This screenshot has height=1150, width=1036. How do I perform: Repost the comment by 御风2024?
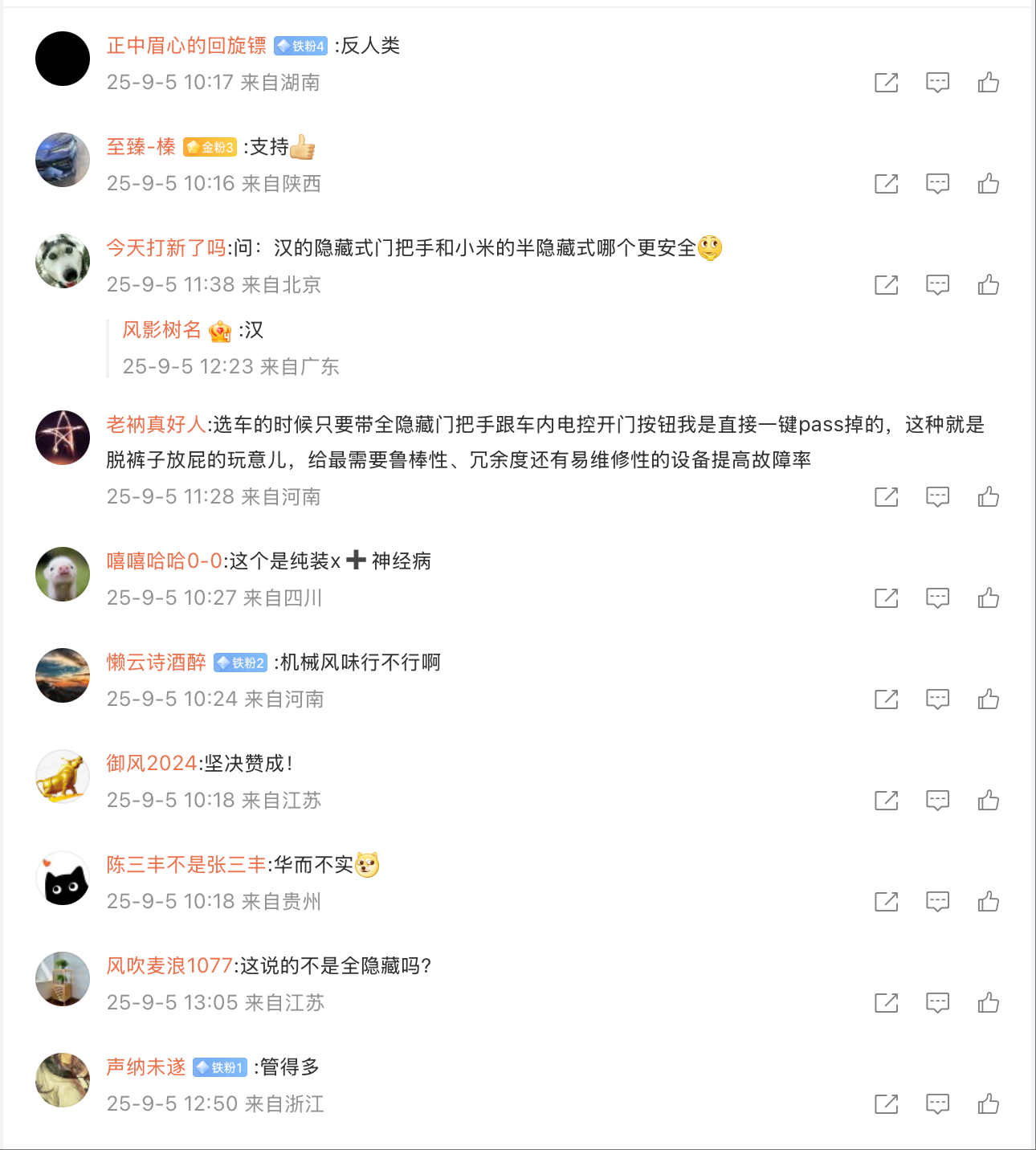pyautogui.click(x=886, y=800)
